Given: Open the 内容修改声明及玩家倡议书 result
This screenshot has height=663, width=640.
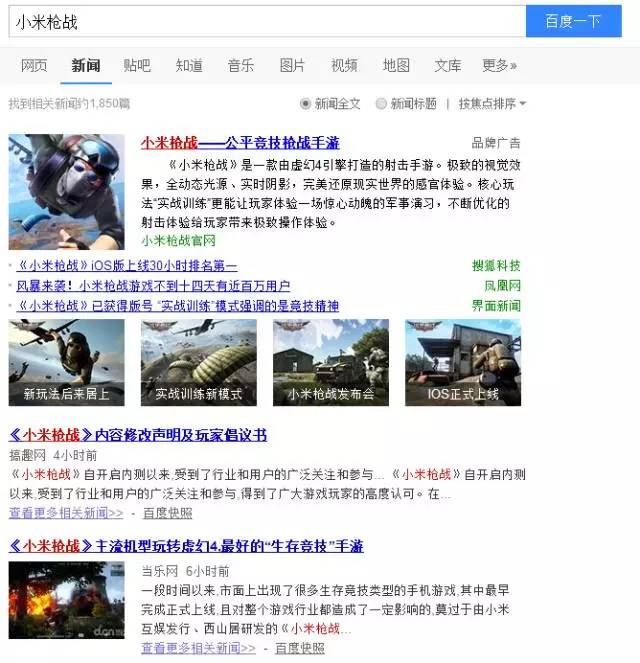Looking at the screenshot, I should tap(137, 435).
